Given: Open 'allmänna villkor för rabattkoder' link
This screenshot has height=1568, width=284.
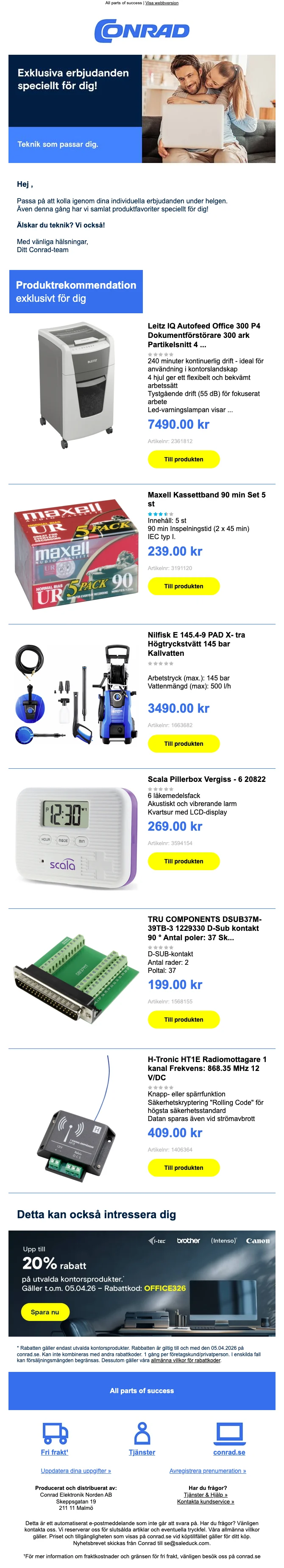Looking at the screenshot, I should [x=186, y=1360].
